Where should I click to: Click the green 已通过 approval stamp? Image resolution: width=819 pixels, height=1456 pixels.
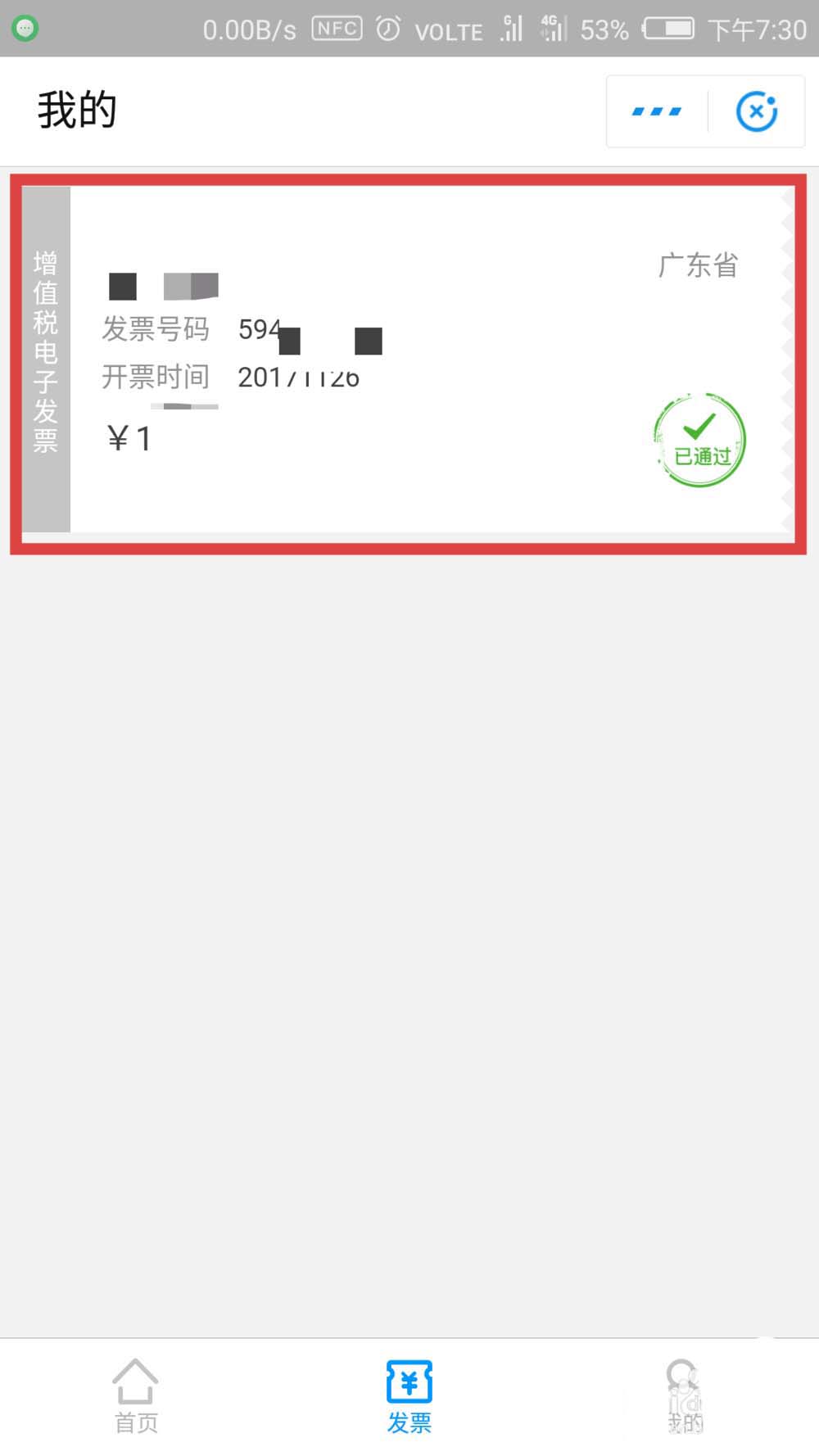pyautogui.click(x=699, y=440)
